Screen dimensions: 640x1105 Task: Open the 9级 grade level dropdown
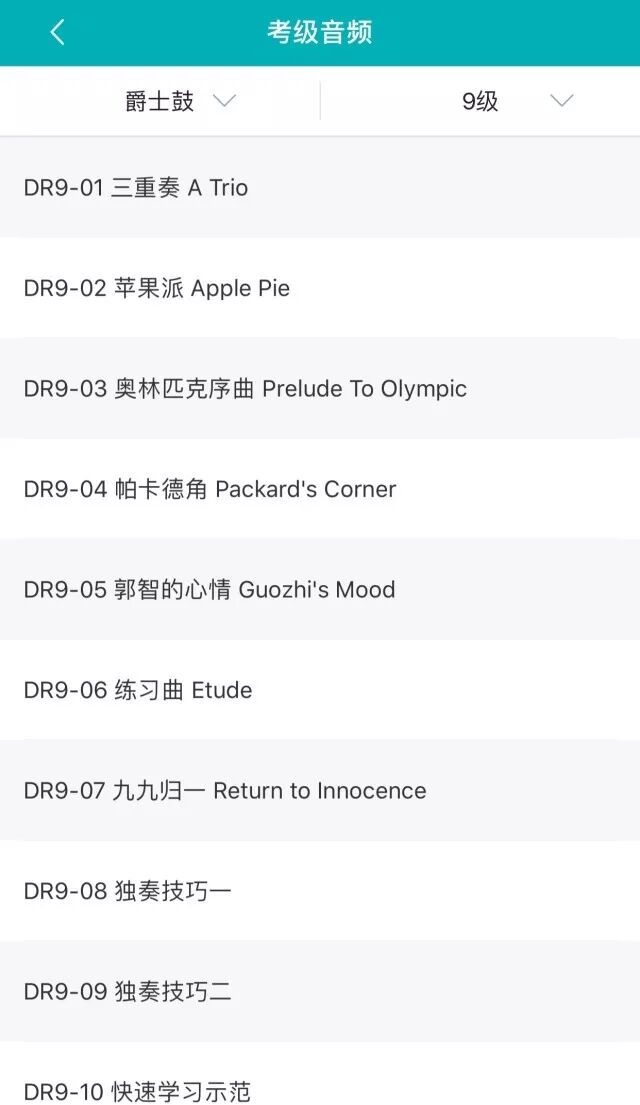click(516, 101)
